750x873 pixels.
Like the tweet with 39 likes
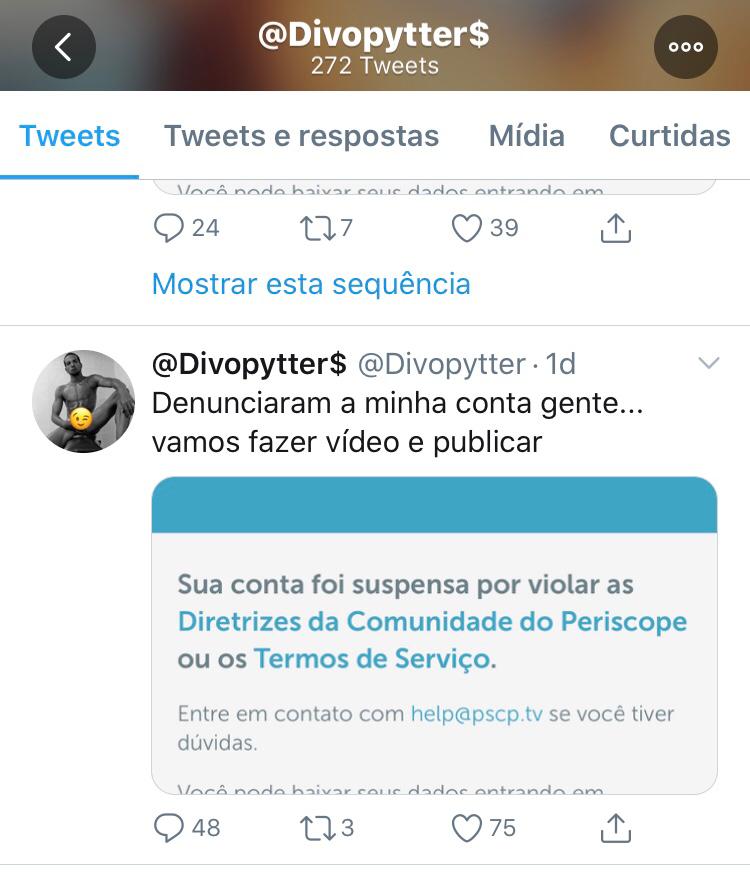pyautogui.click(x=467, y=229)
